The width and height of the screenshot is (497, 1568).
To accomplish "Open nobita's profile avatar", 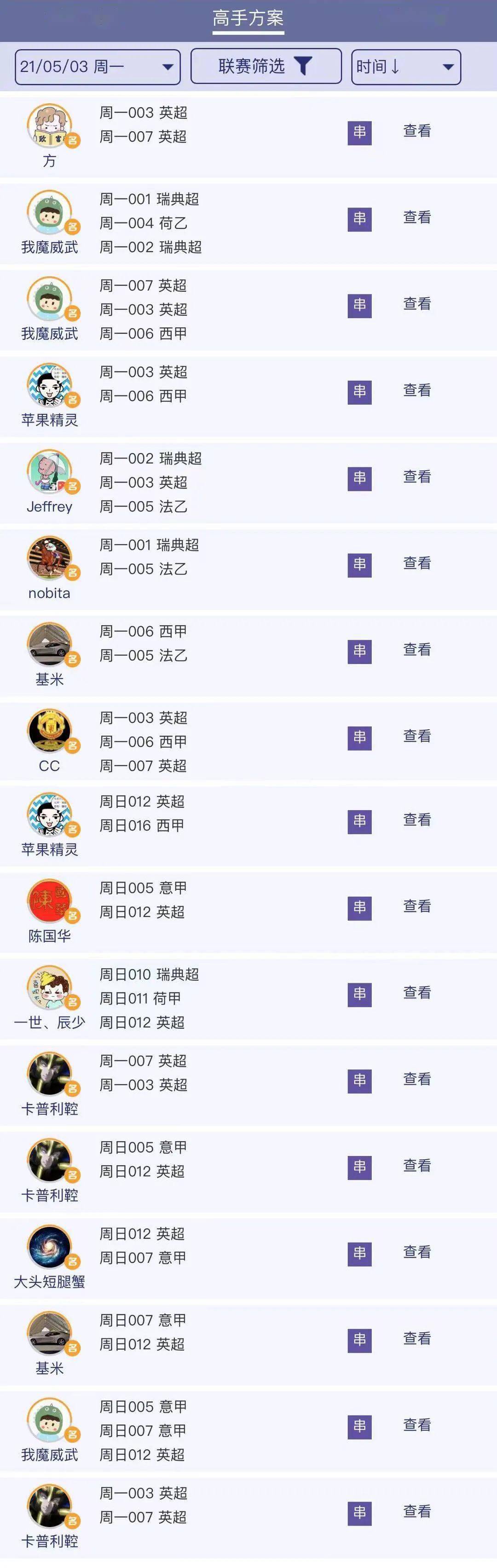I will pos(49,558).
